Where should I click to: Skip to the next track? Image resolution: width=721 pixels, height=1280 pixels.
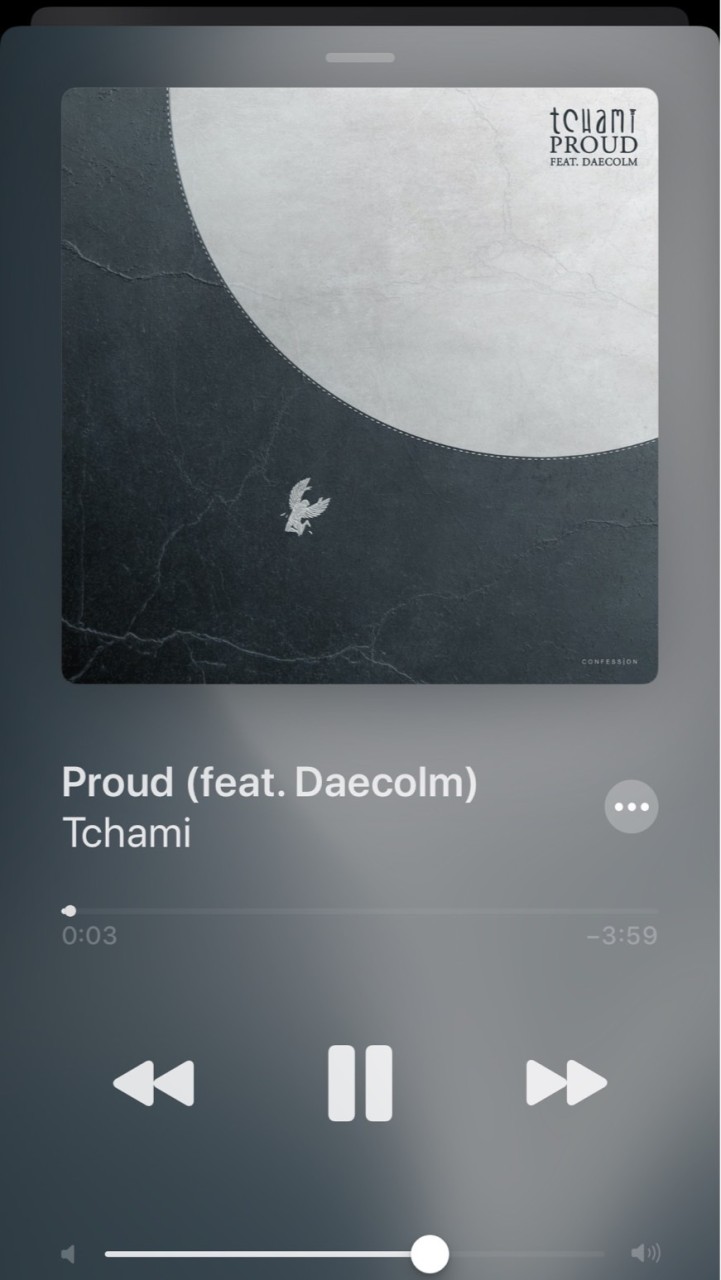[x=566, y=1083]
